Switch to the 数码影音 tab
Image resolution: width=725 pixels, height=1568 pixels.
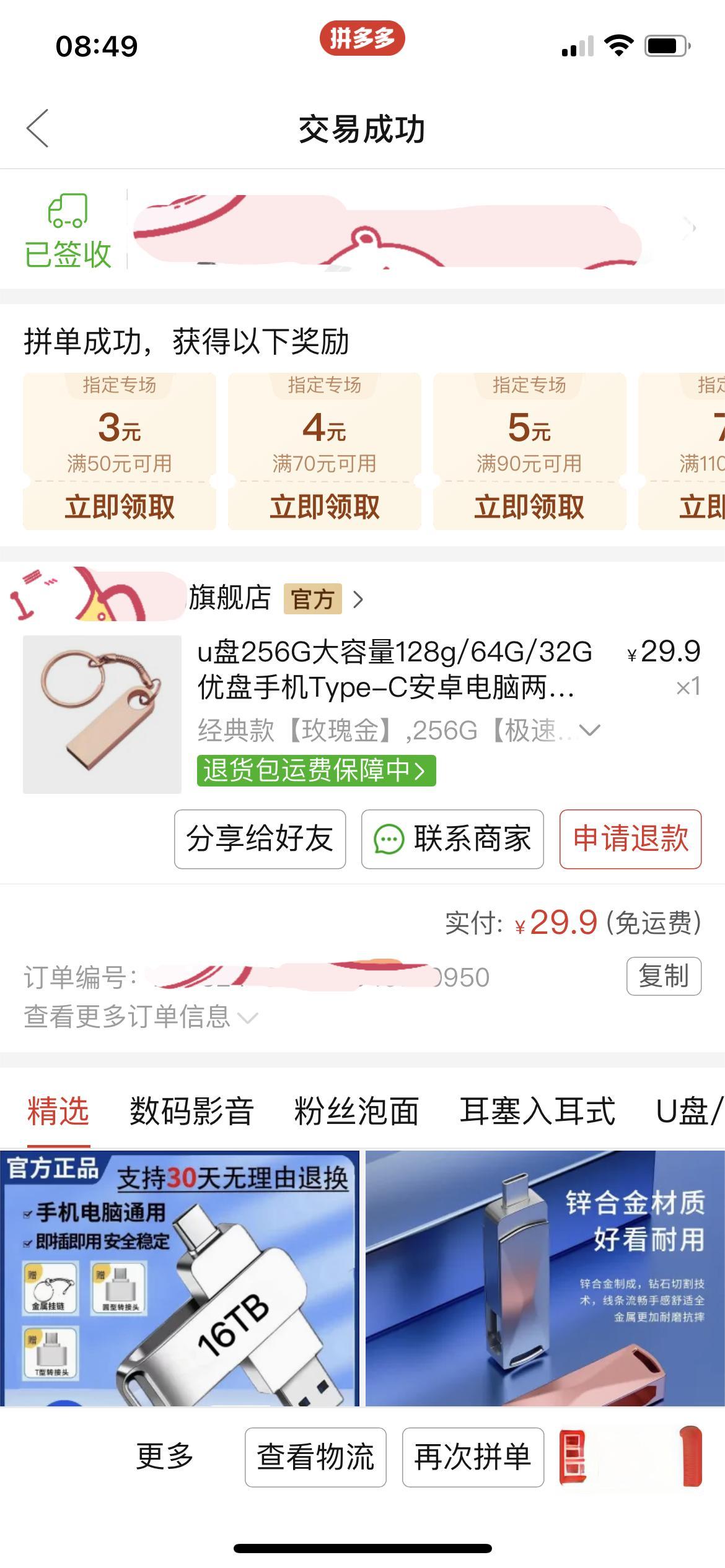pos(191,1112)
